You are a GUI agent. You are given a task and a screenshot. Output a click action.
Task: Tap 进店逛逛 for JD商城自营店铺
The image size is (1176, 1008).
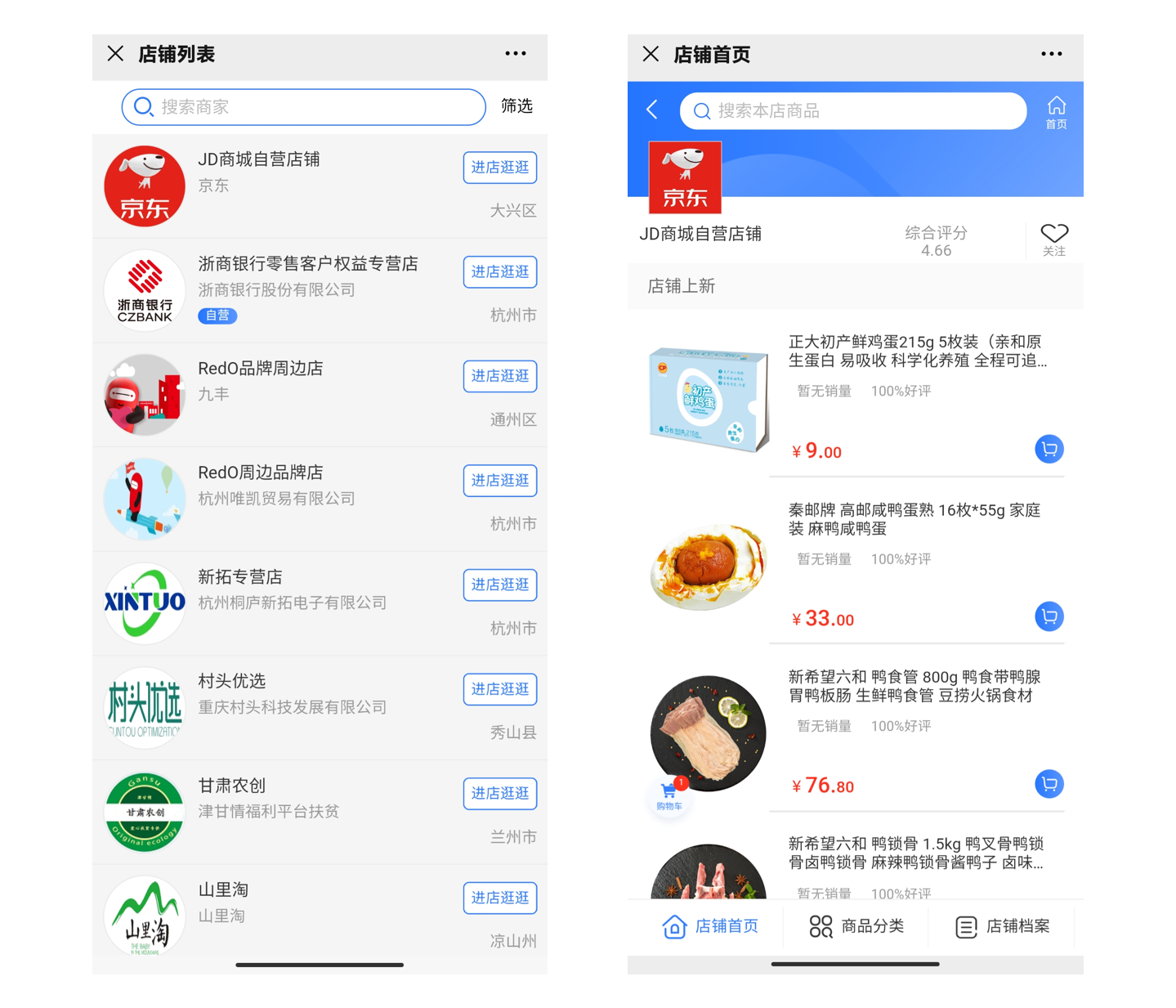pyautogui.click(x=500, y=168)
